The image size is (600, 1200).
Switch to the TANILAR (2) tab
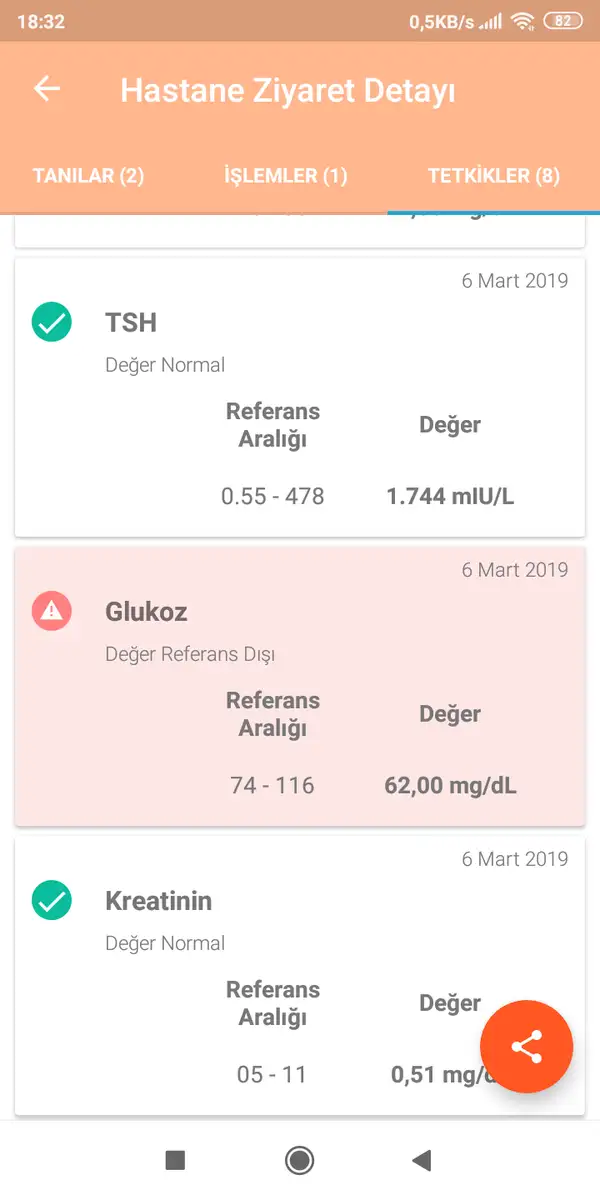pyautogui.click(x=89, y=176)
